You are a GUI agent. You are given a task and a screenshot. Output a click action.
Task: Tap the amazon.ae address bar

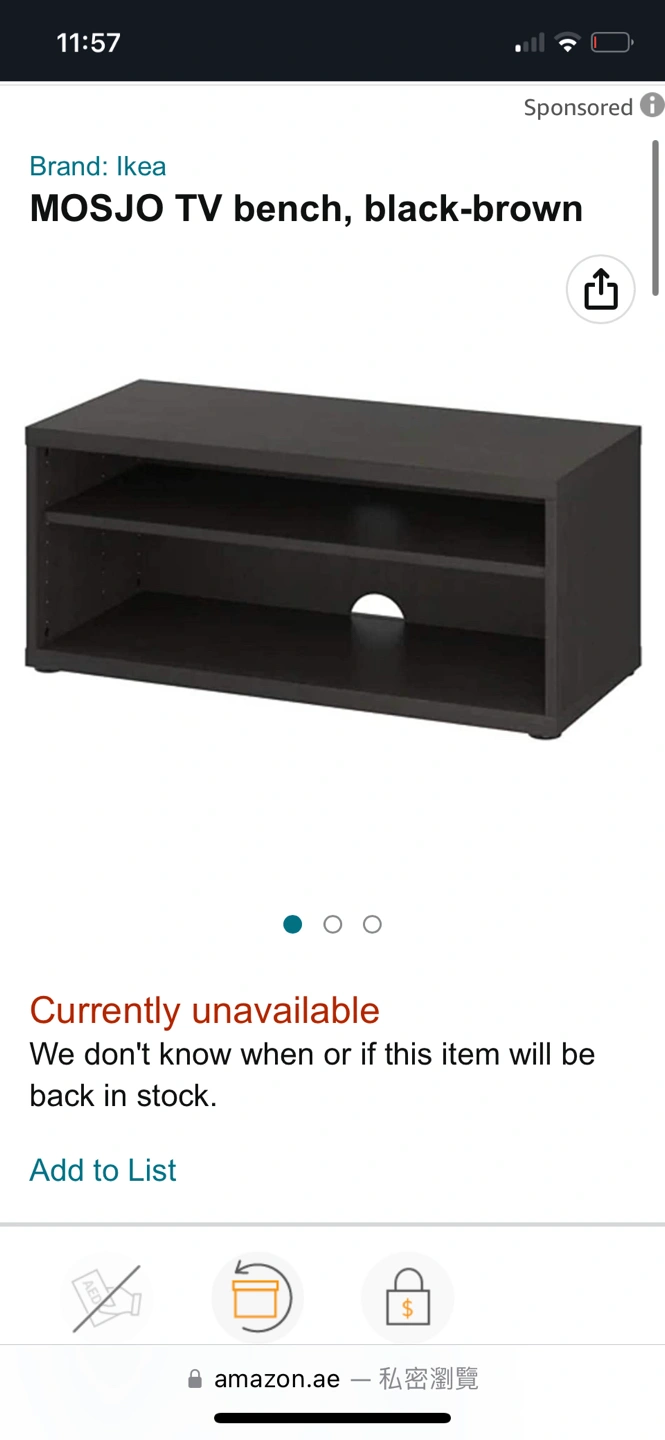pyautogui.click(x=332, y=1379)
